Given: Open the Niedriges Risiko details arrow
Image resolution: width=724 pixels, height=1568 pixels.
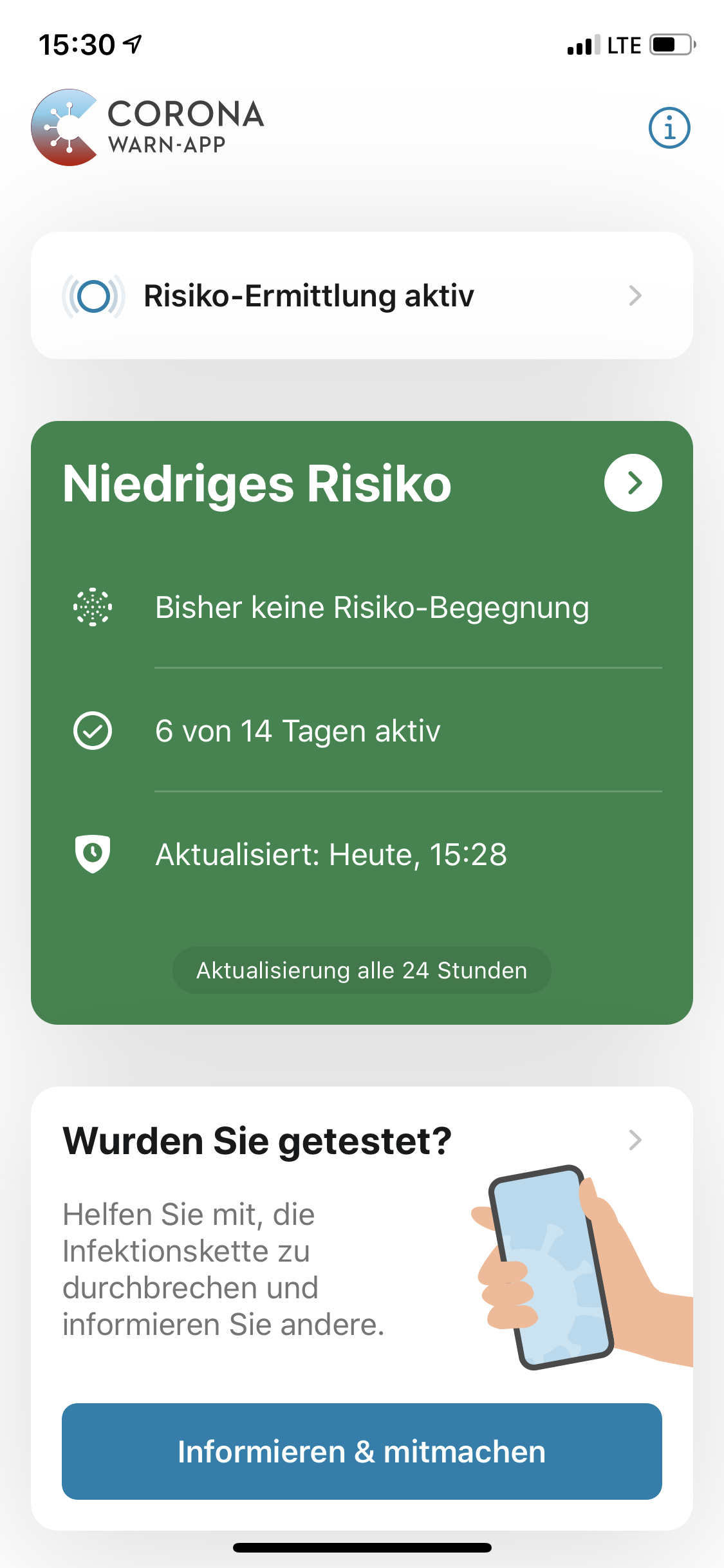Looking at the screenshot, I should tap(633, 483).
